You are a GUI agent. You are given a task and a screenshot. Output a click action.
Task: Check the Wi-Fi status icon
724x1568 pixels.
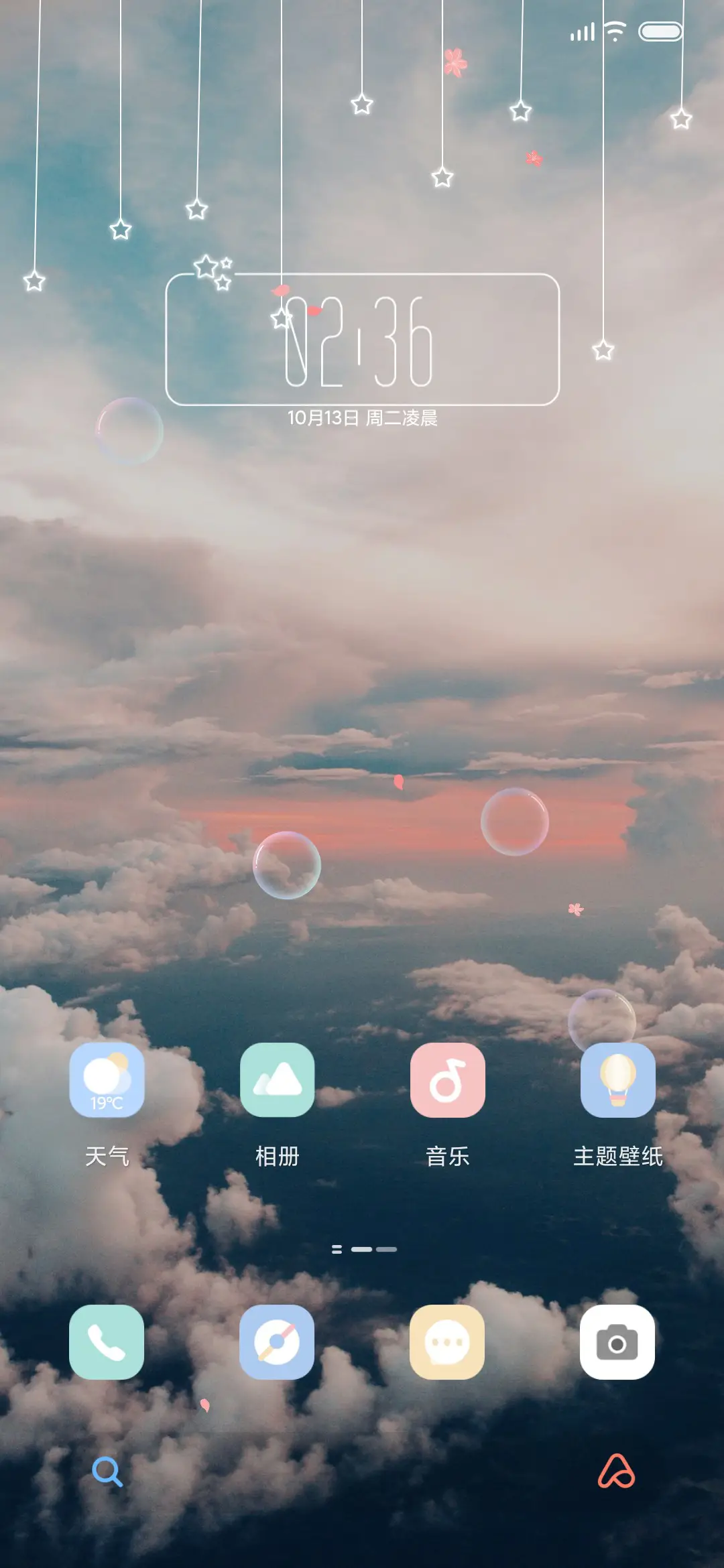[x=614, y=30]
